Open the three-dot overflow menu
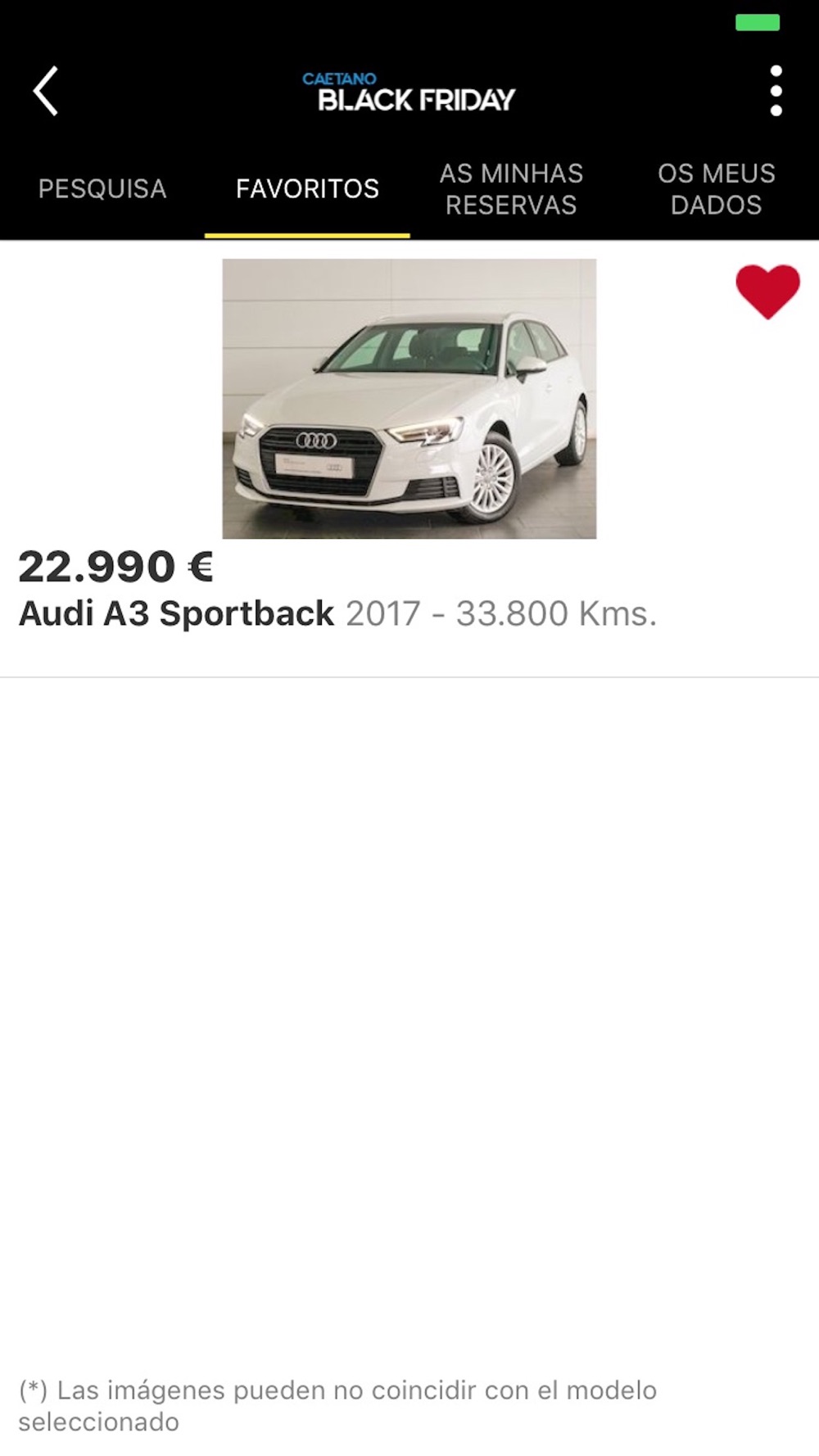The height and width of the screenshot is (1456, 819). point(776,91)
